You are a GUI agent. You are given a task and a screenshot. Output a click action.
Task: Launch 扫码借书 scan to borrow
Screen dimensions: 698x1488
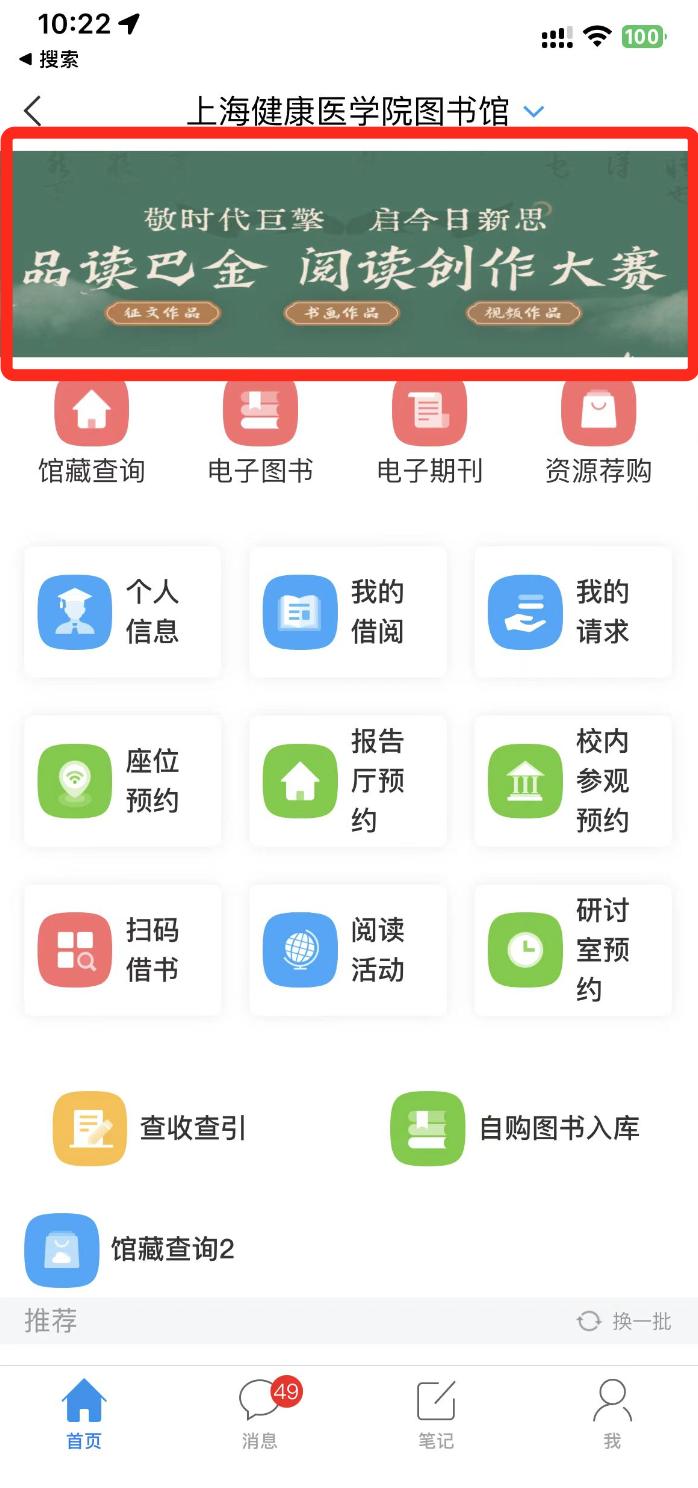(x=122, y=950)
